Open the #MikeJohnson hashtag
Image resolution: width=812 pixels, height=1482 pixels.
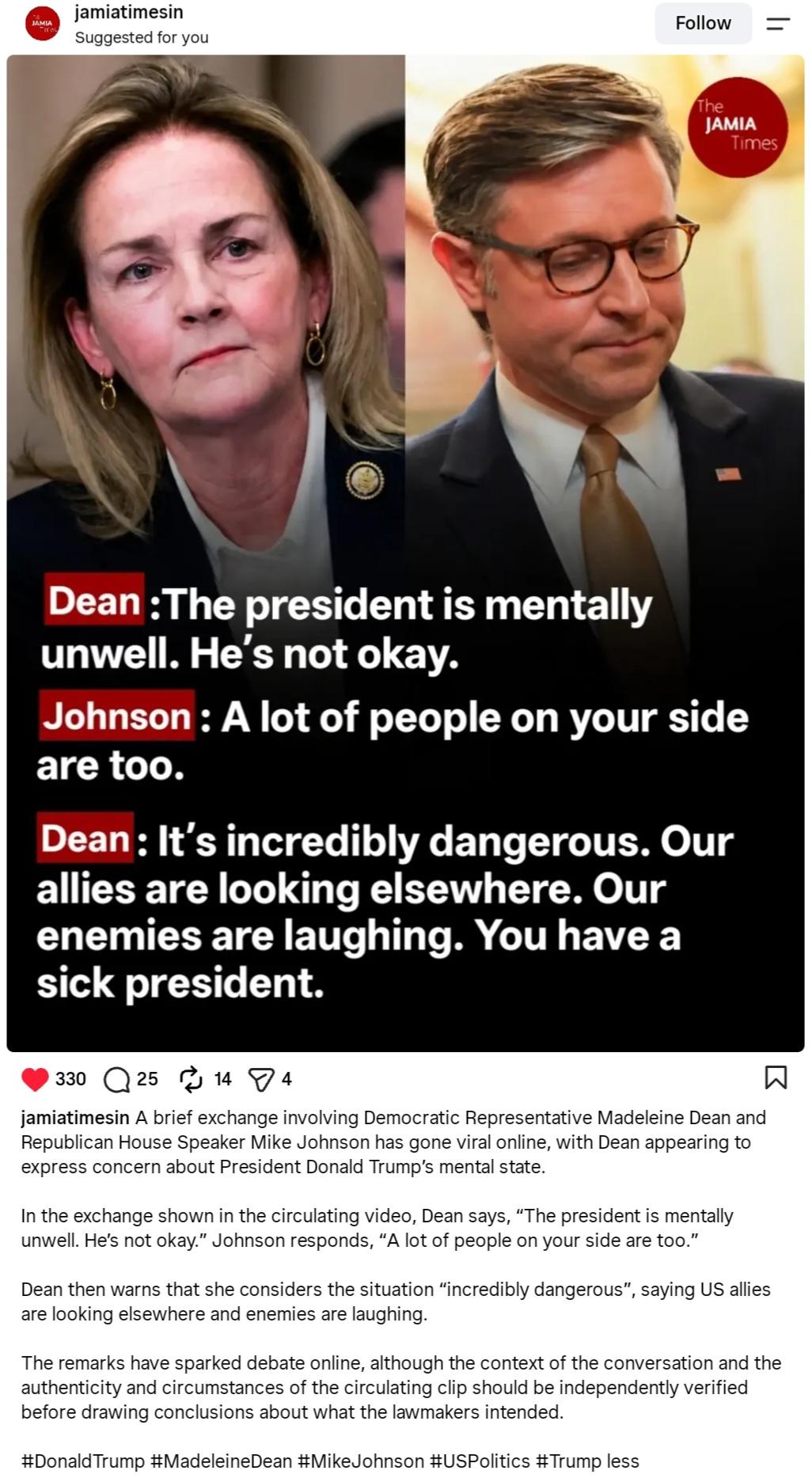(361, 1461)
